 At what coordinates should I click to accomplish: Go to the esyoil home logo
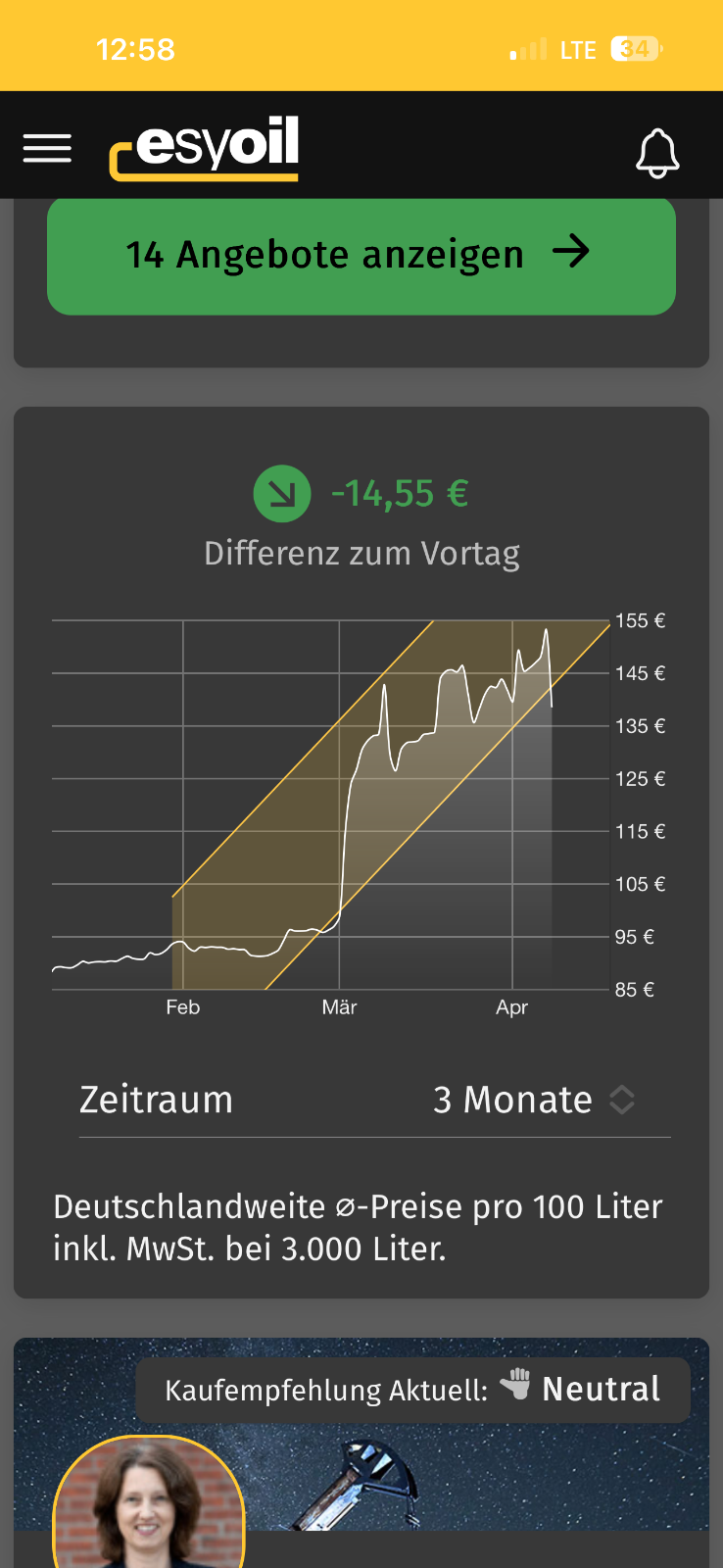205,148
